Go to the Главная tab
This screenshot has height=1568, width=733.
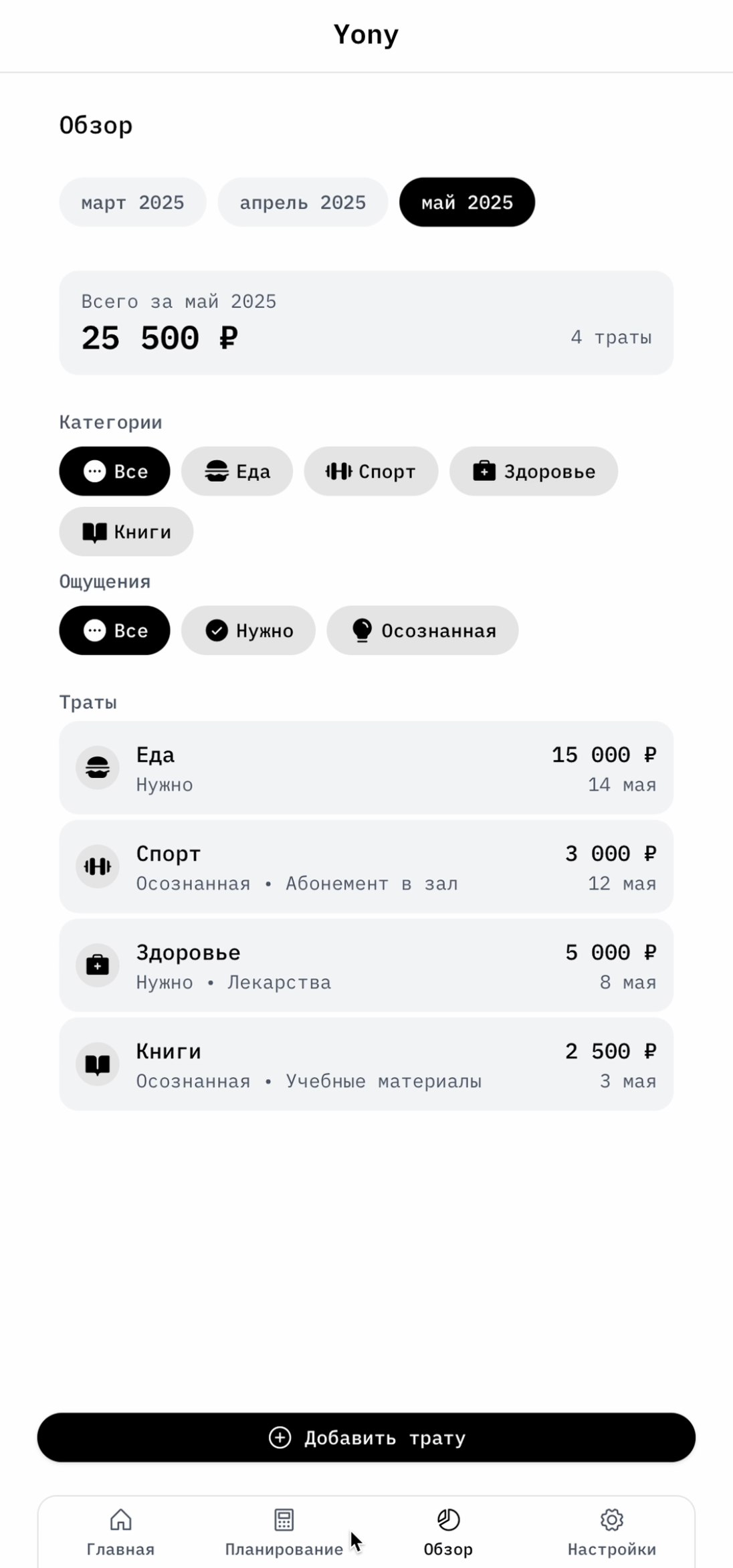(120, 1533)
